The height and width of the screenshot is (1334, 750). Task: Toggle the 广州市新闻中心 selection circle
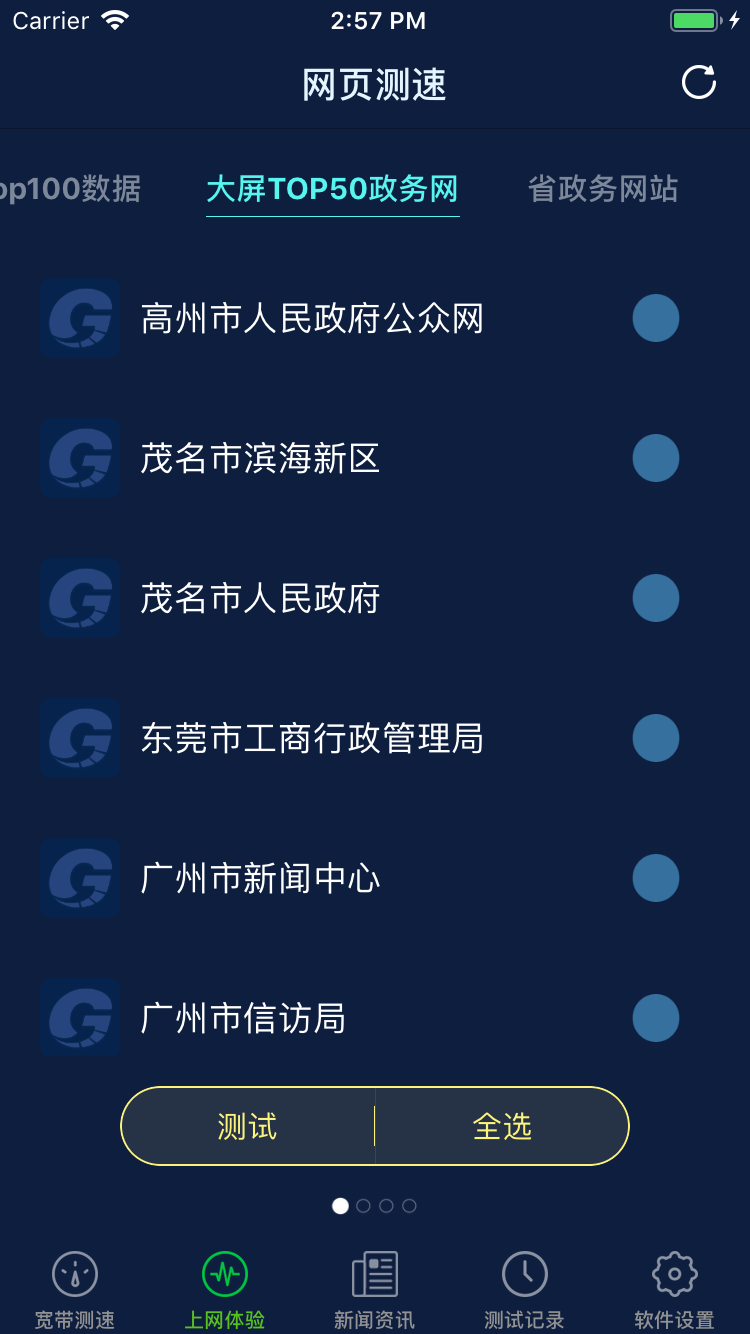click(656, 878)
